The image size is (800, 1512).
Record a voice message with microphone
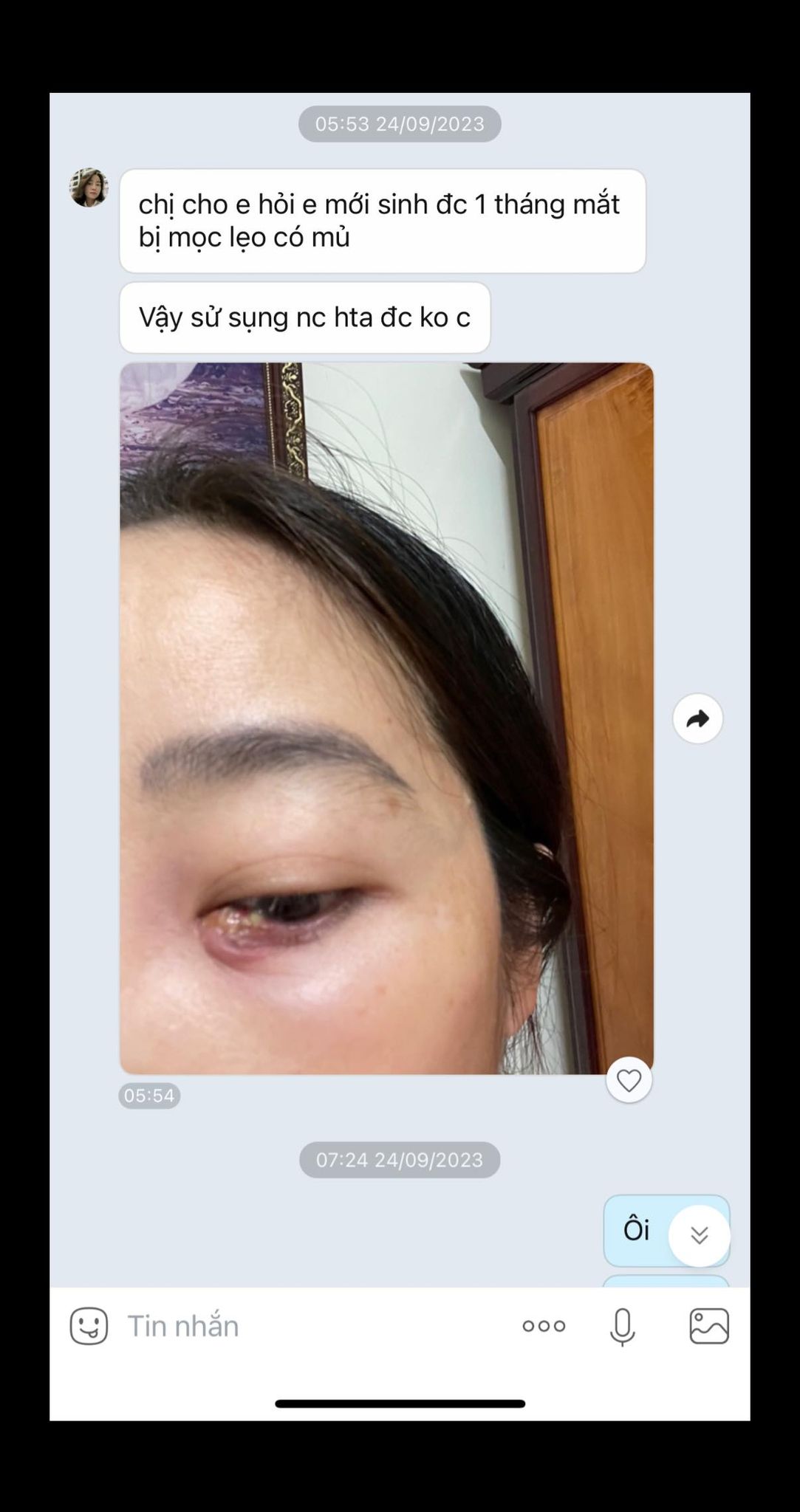622,1326
